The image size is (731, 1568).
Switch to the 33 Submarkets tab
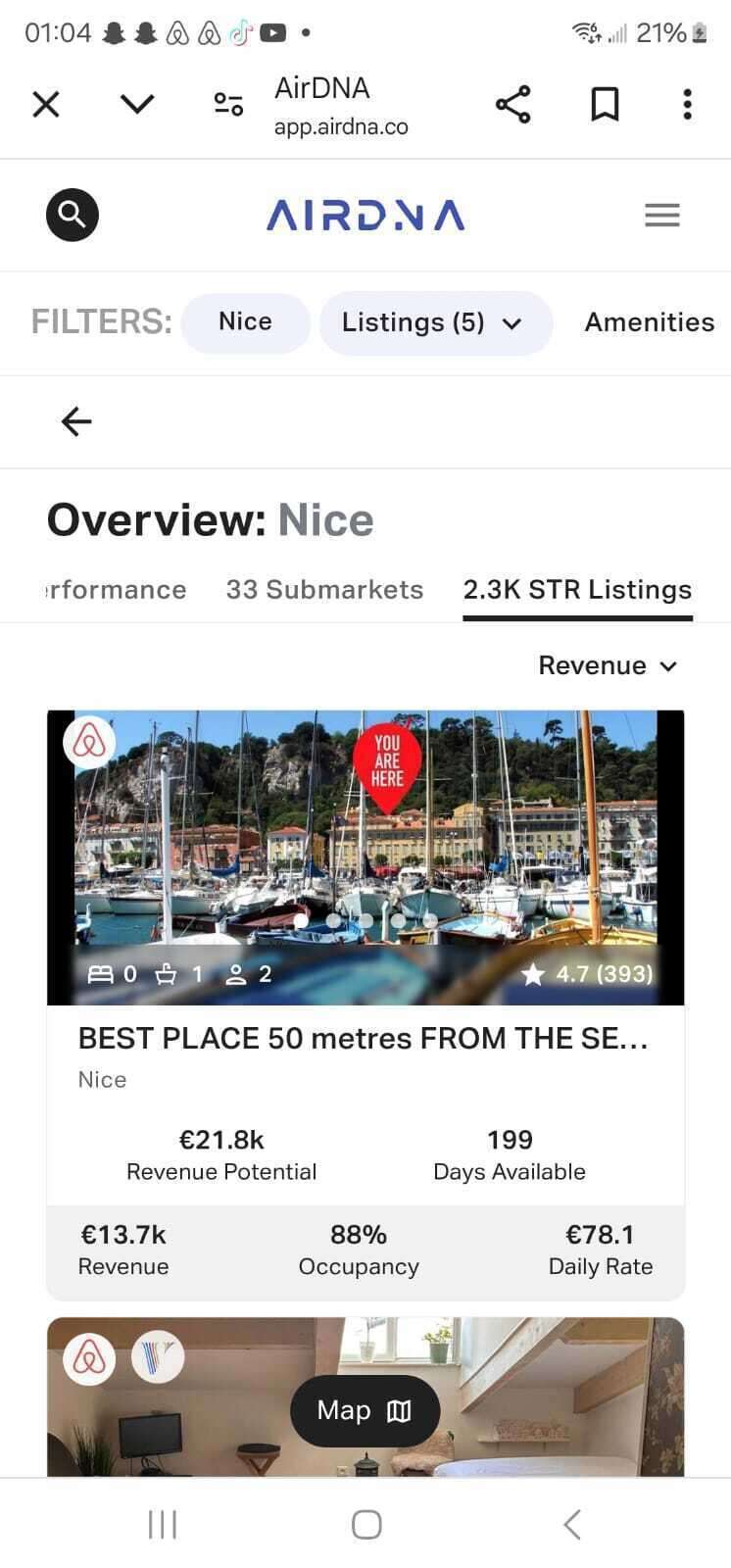[324, 590]
